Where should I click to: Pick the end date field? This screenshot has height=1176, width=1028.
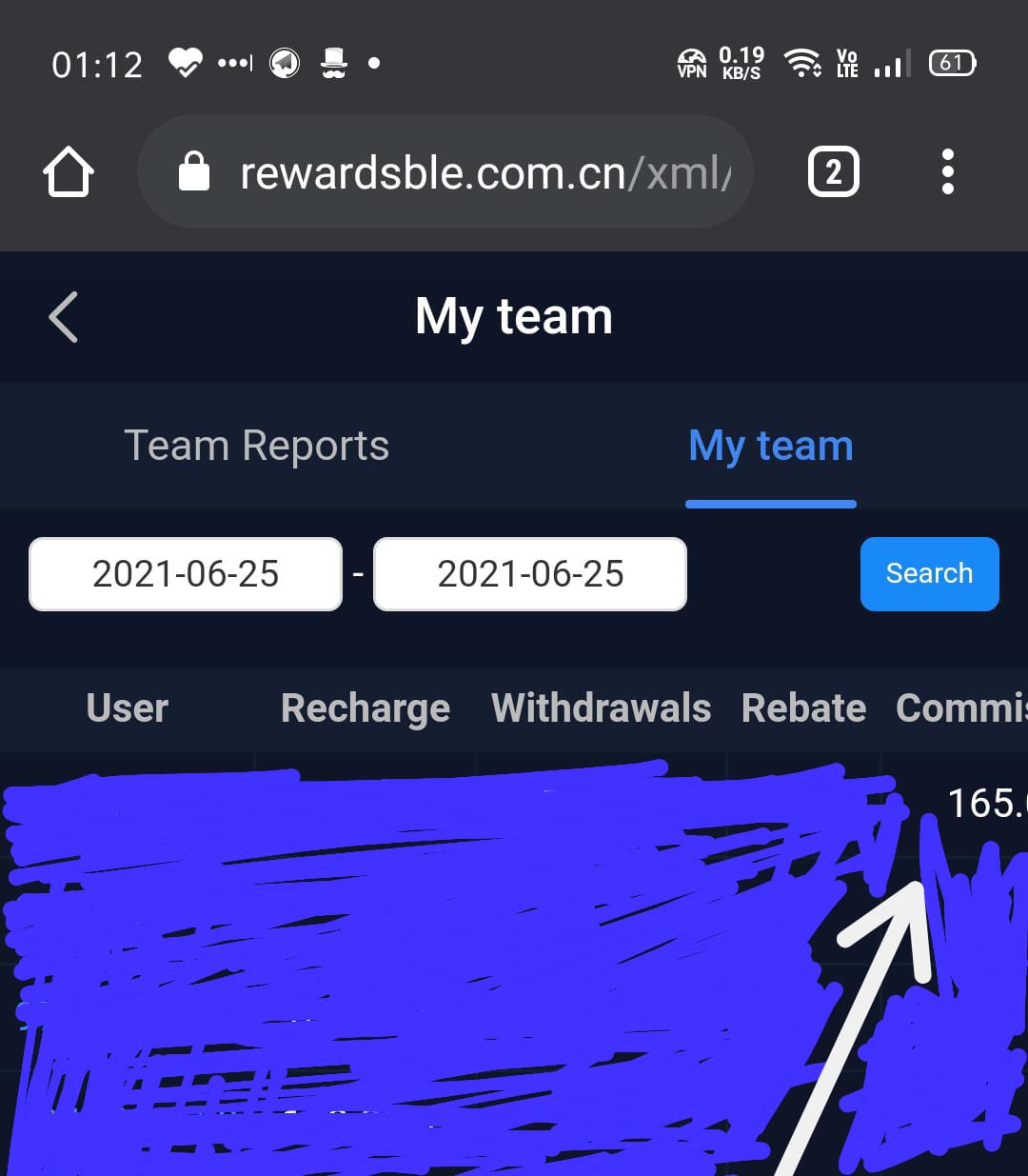[530, 574]
